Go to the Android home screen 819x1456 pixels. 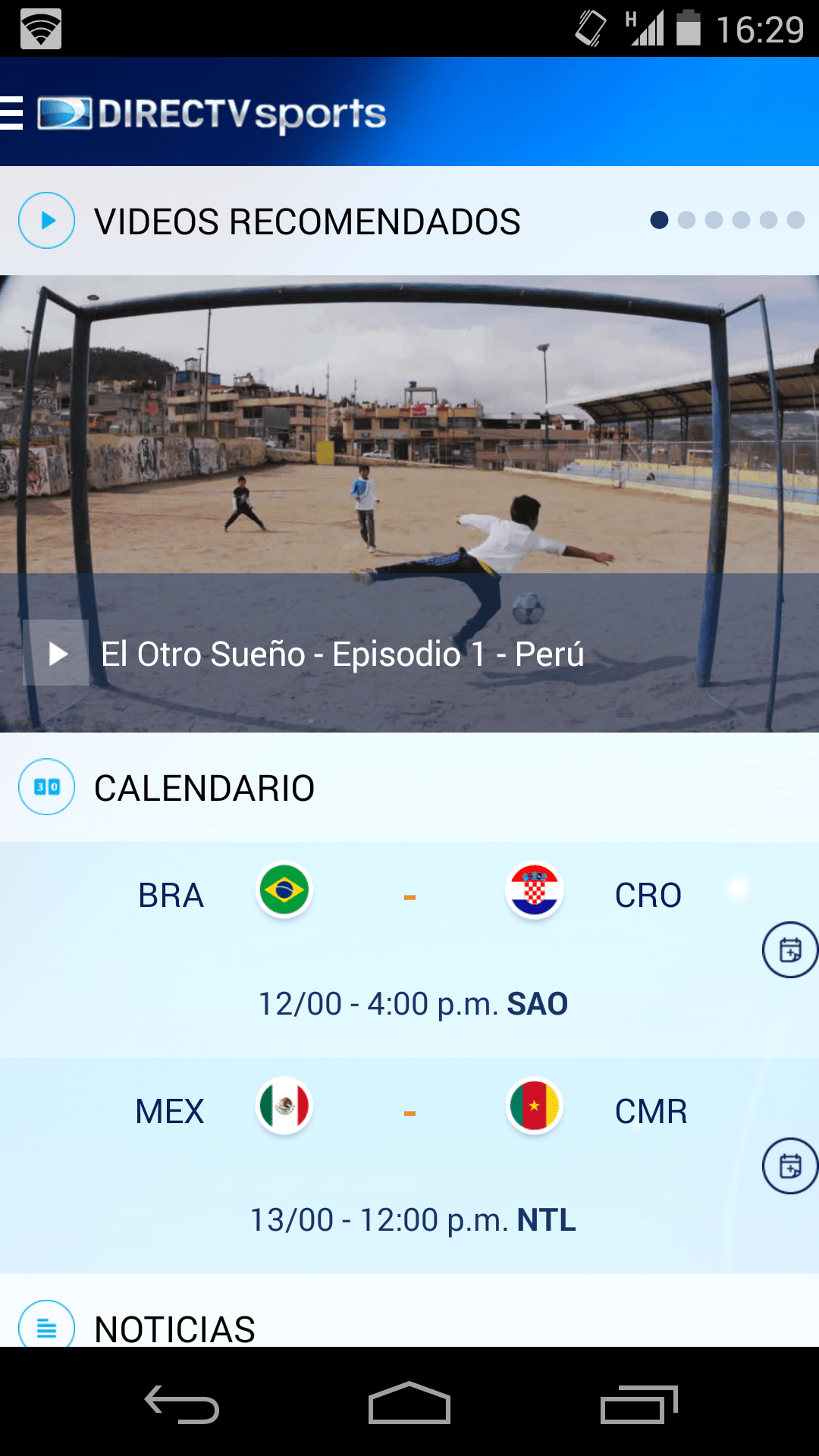409,1404
